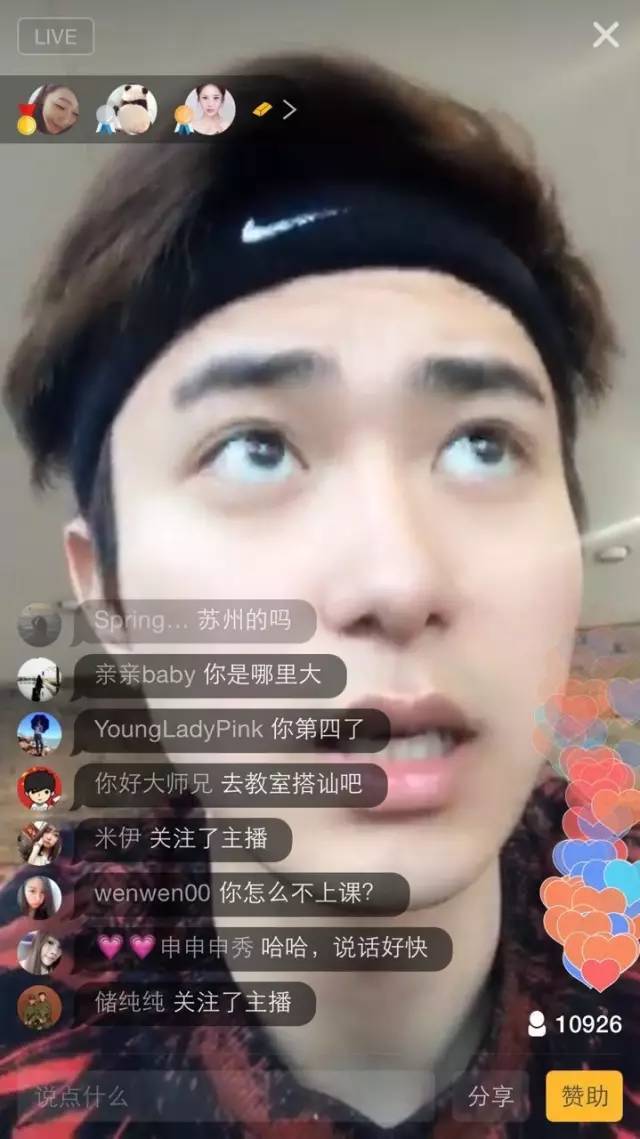Tap the yellow 赞助 sponsor button
This screenshot has width=640, height=1139.
point(584,1096)
